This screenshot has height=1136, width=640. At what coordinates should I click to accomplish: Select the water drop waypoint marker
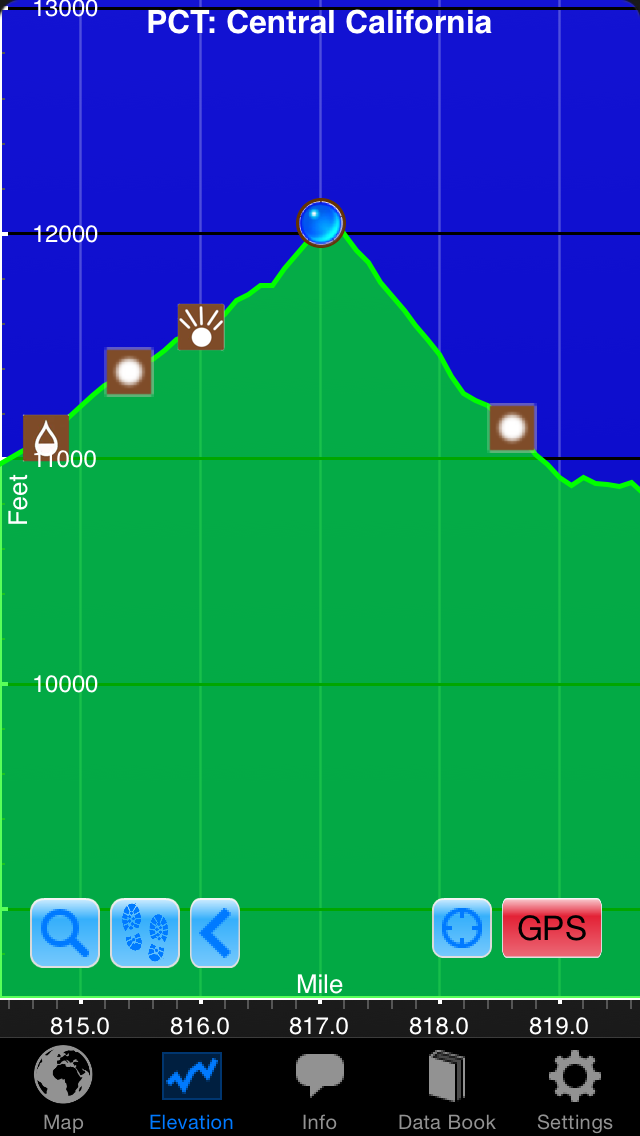46,438
